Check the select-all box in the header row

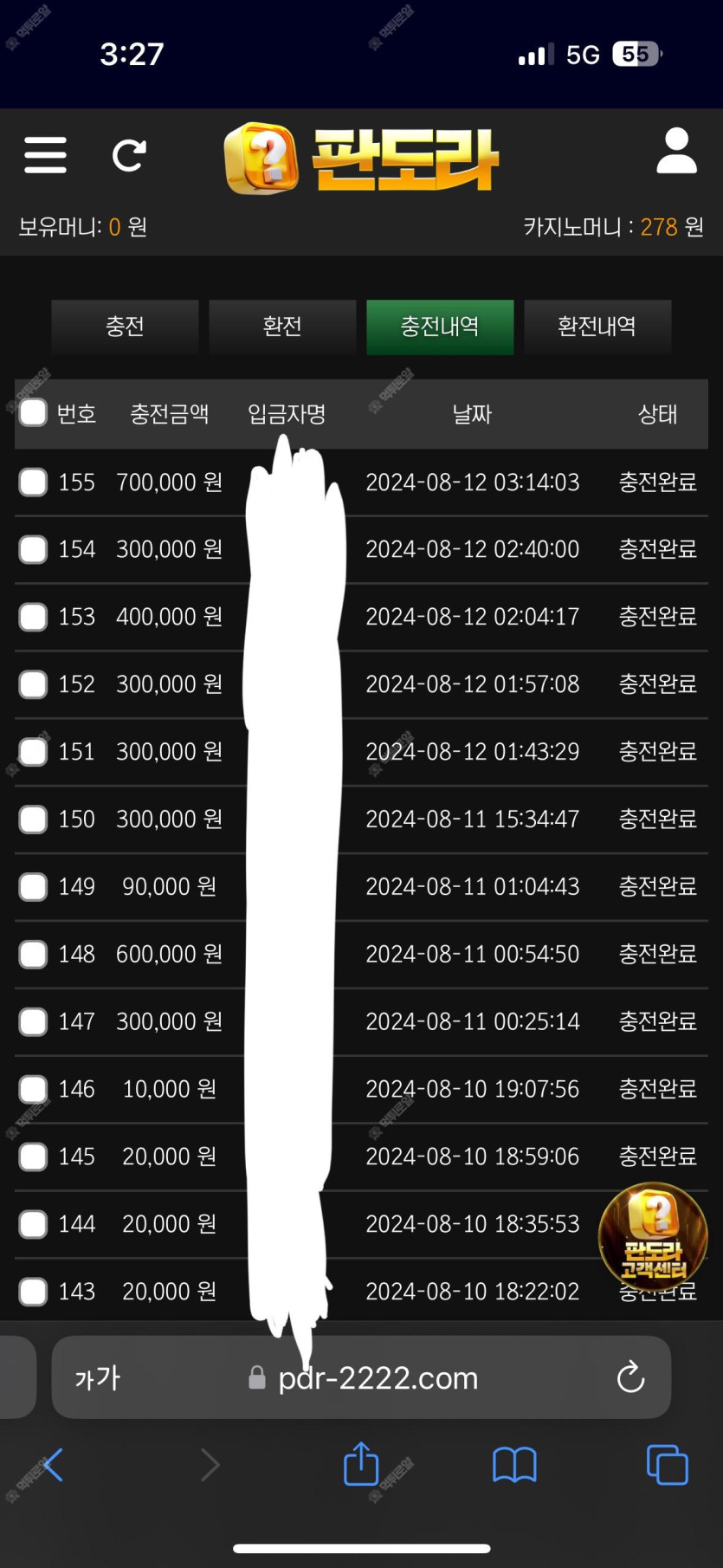click(x=33, y=413)
